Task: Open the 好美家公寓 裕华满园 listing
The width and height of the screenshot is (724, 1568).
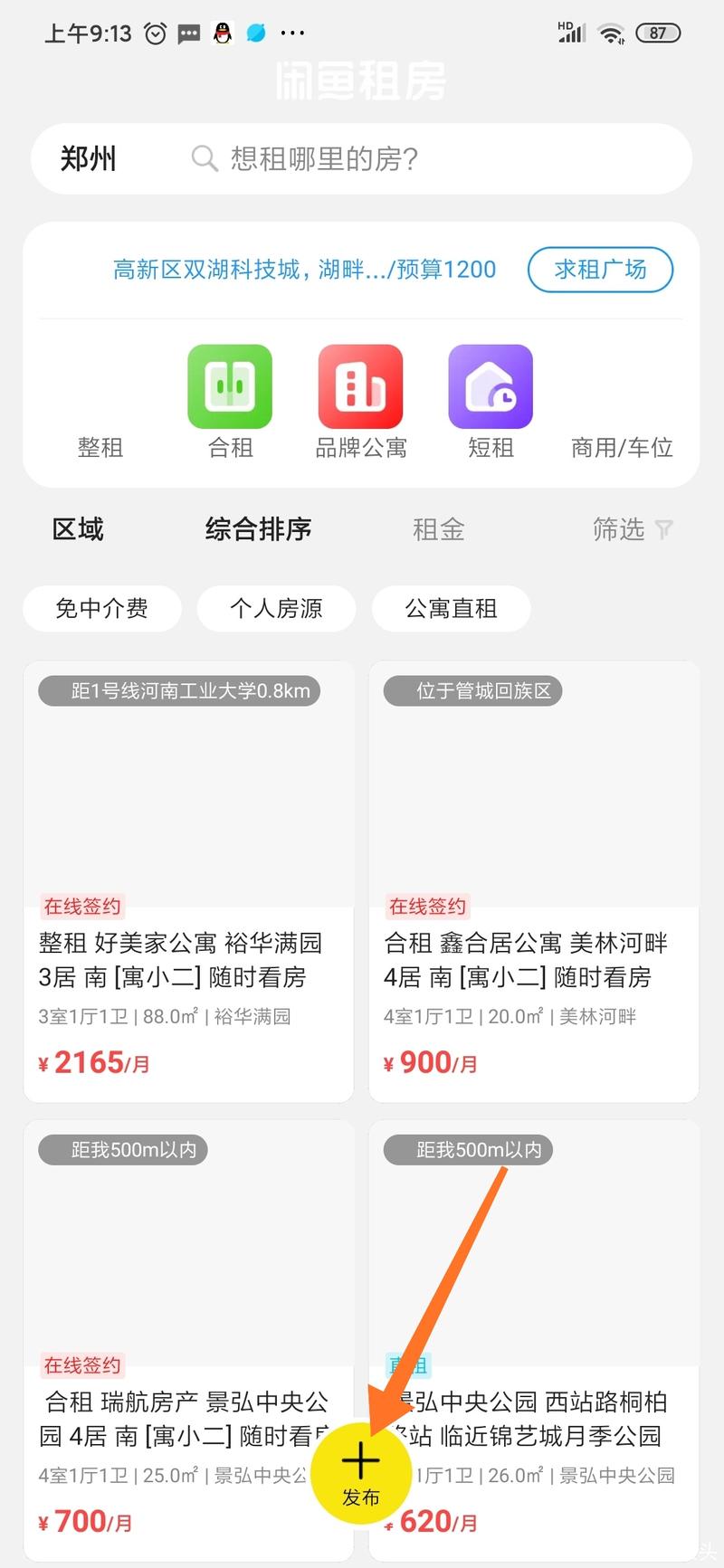Action: tap(188, 959)
